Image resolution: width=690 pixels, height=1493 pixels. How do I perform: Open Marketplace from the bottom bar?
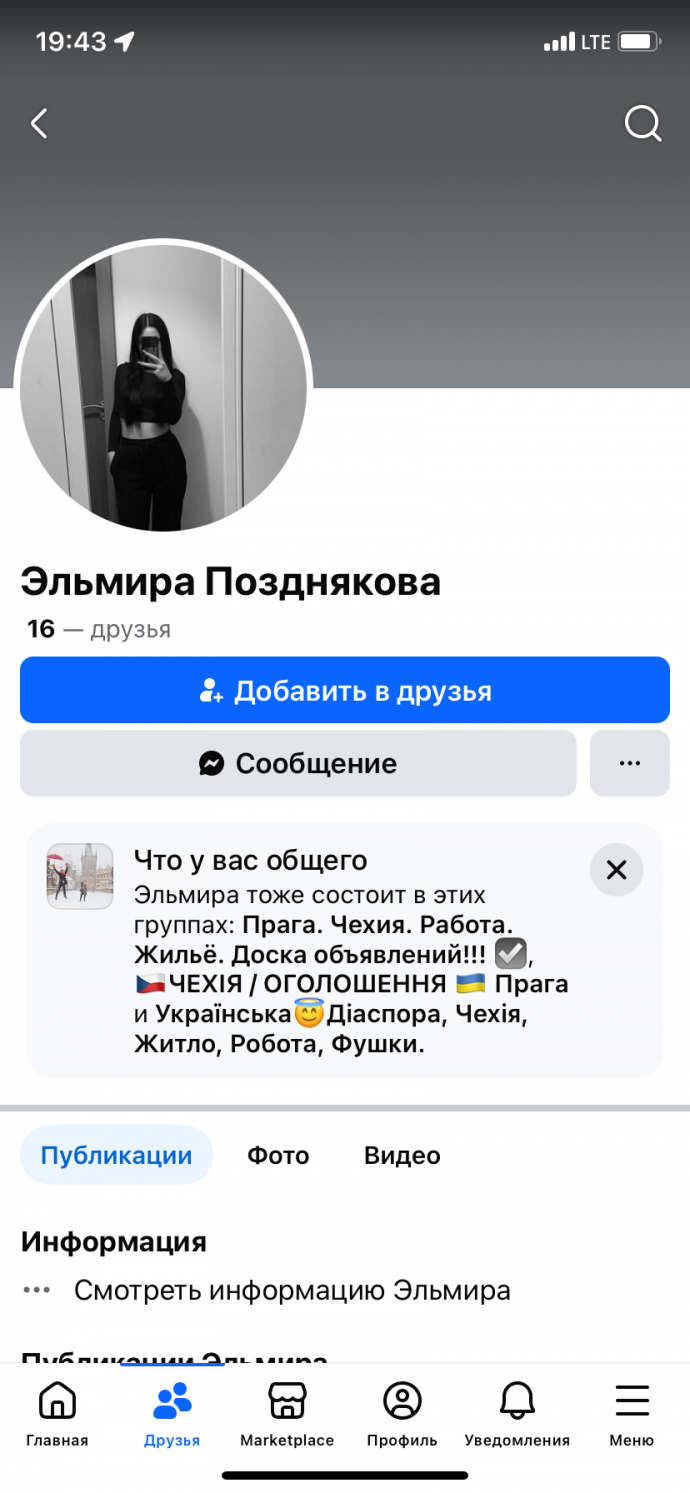(287, 1414)
